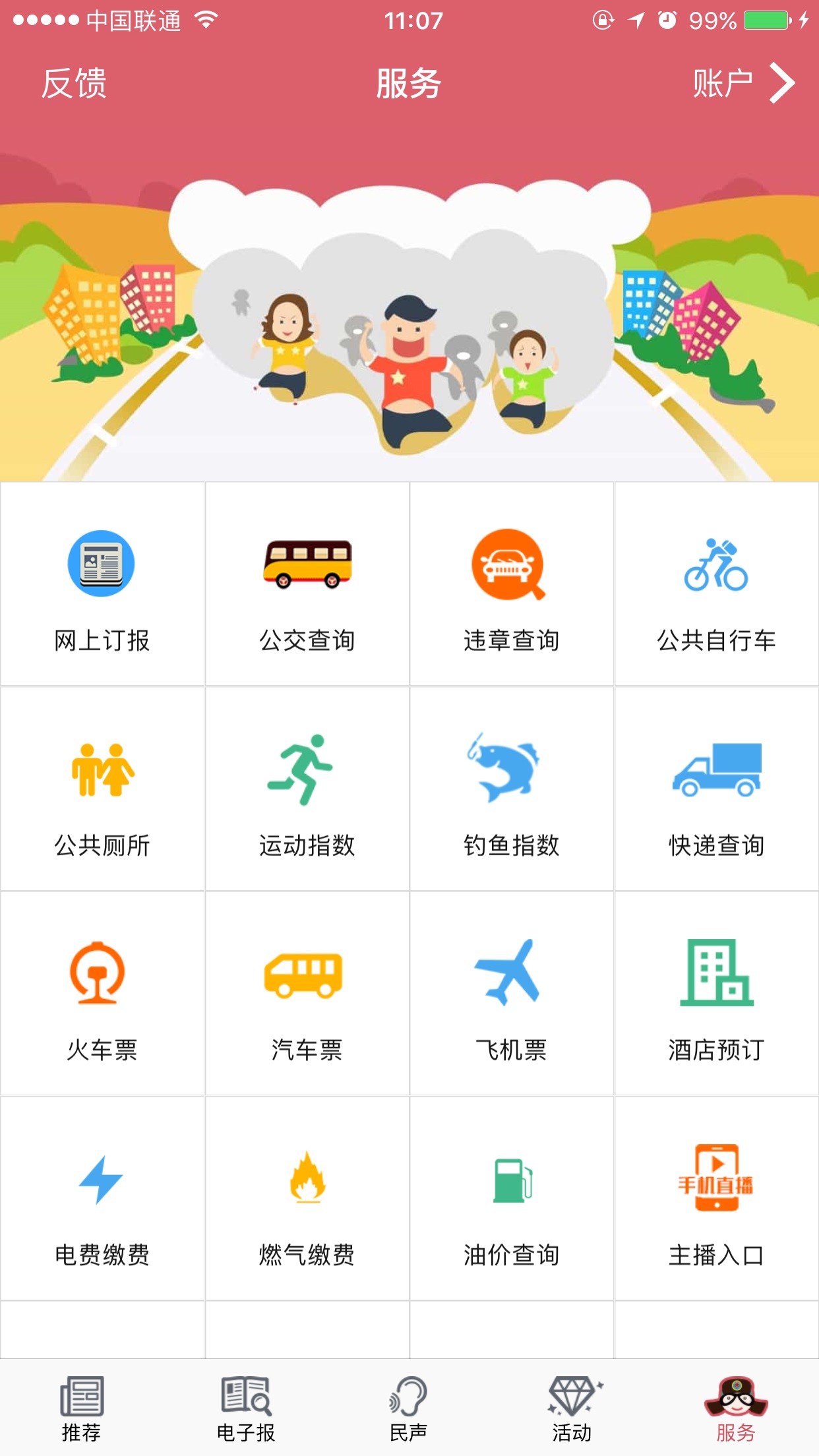This screenshot has width=819, height=1456.
Task: Pay electricity via 电费缴费
Action: (102, 1199)
